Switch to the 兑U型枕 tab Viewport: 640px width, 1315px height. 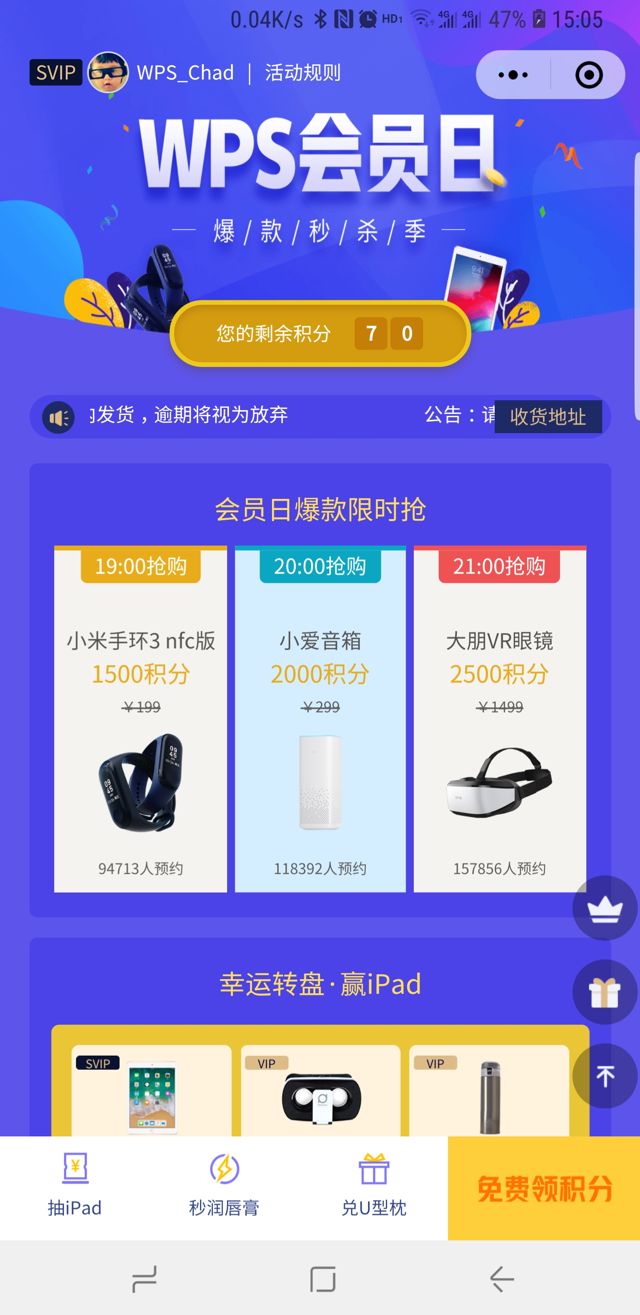pos(374,1187)
